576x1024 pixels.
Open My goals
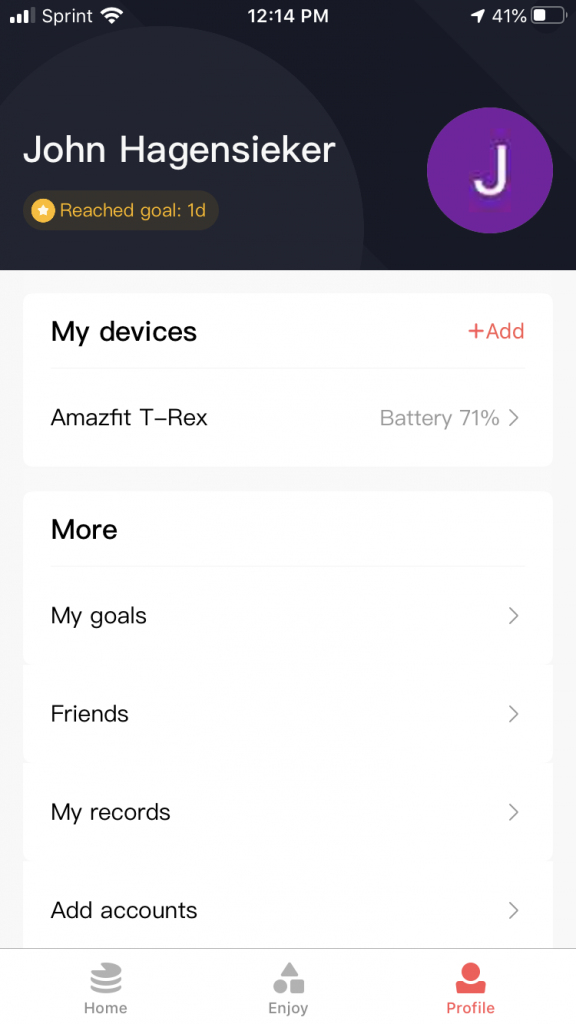coord(288,616)
